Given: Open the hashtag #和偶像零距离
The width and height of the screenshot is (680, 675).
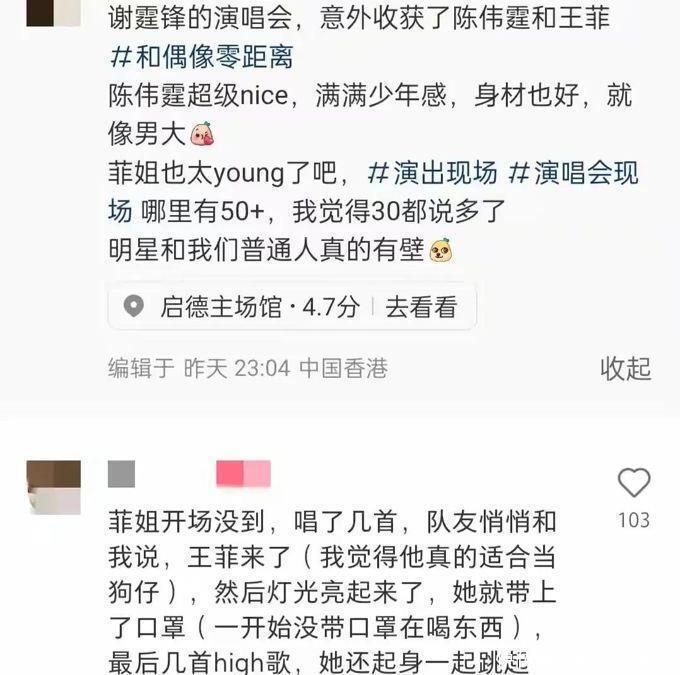Looking at the screenshot, I should pos(200,56).
